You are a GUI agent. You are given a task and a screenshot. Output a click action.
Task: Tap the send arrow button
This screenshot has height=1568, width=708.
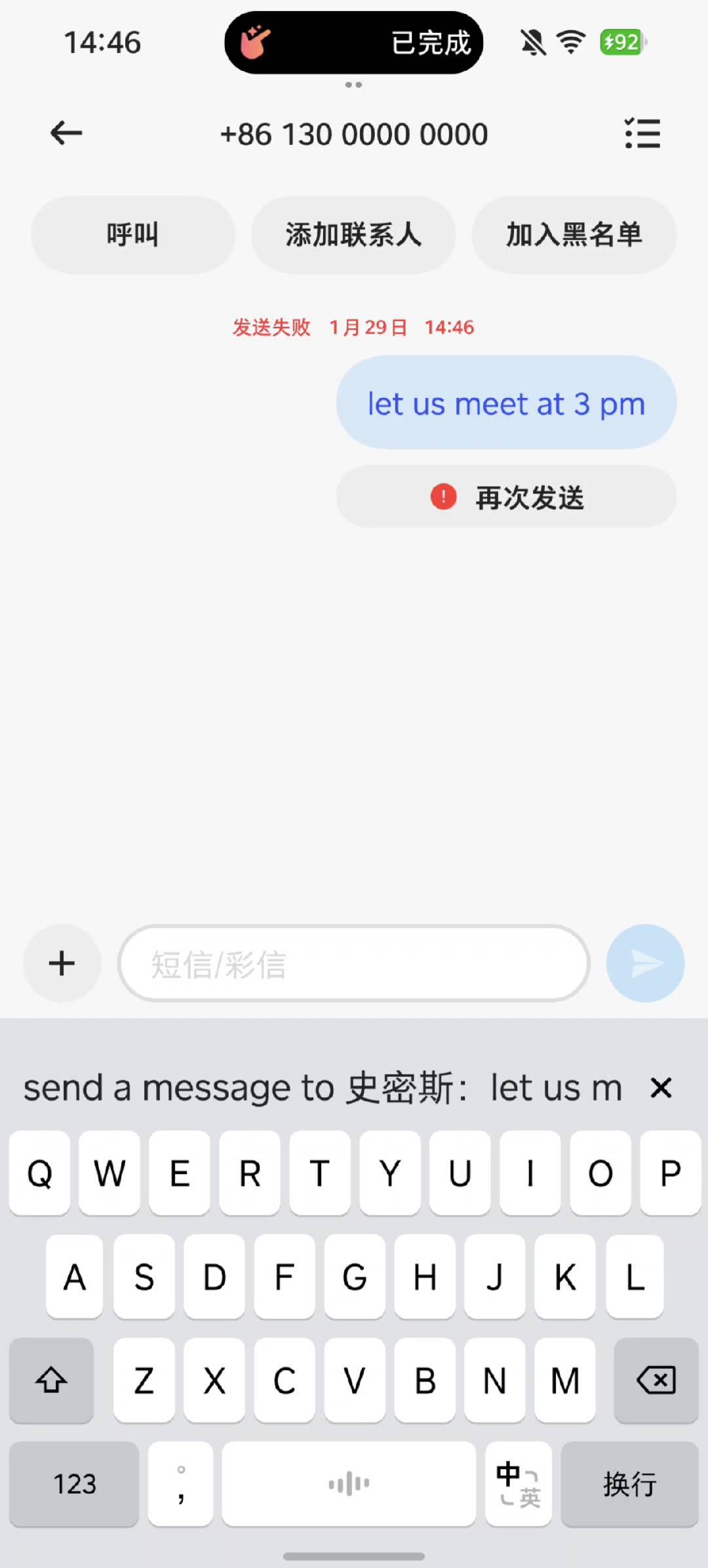point(645,964)
